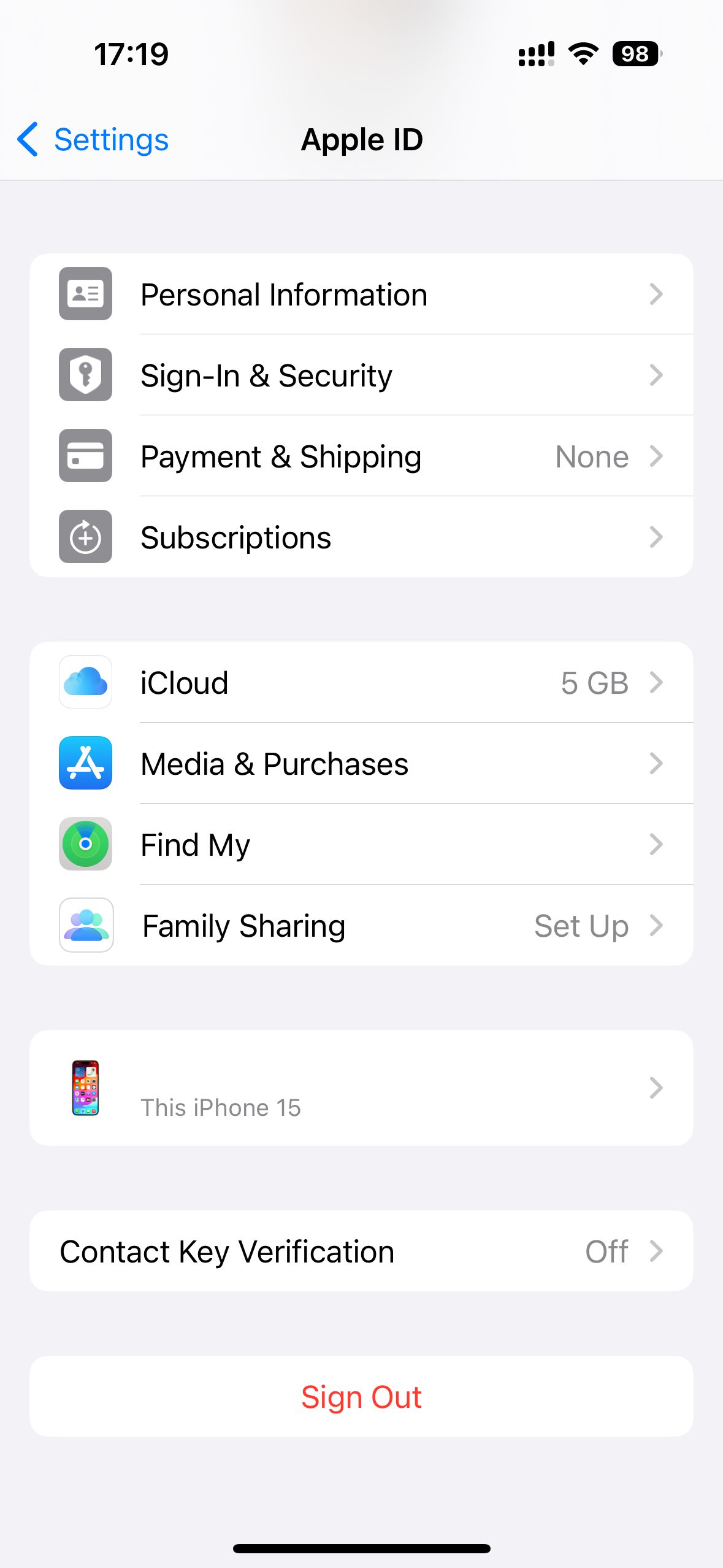
Task: Open Sign-In & Security settings
Action: tap(361, 375)
